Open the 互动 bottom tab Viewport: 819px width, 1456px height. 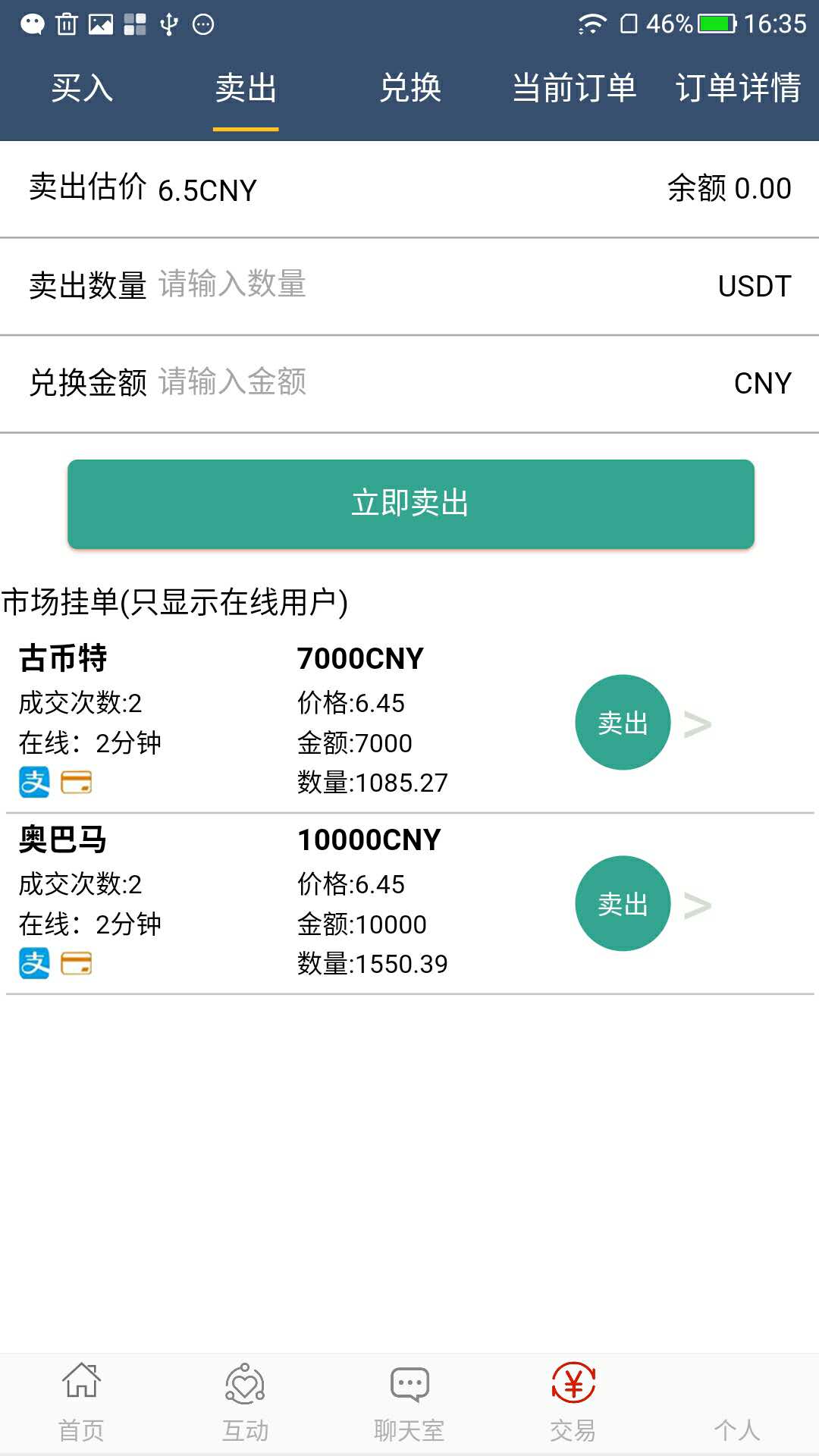coord(245,1403)
